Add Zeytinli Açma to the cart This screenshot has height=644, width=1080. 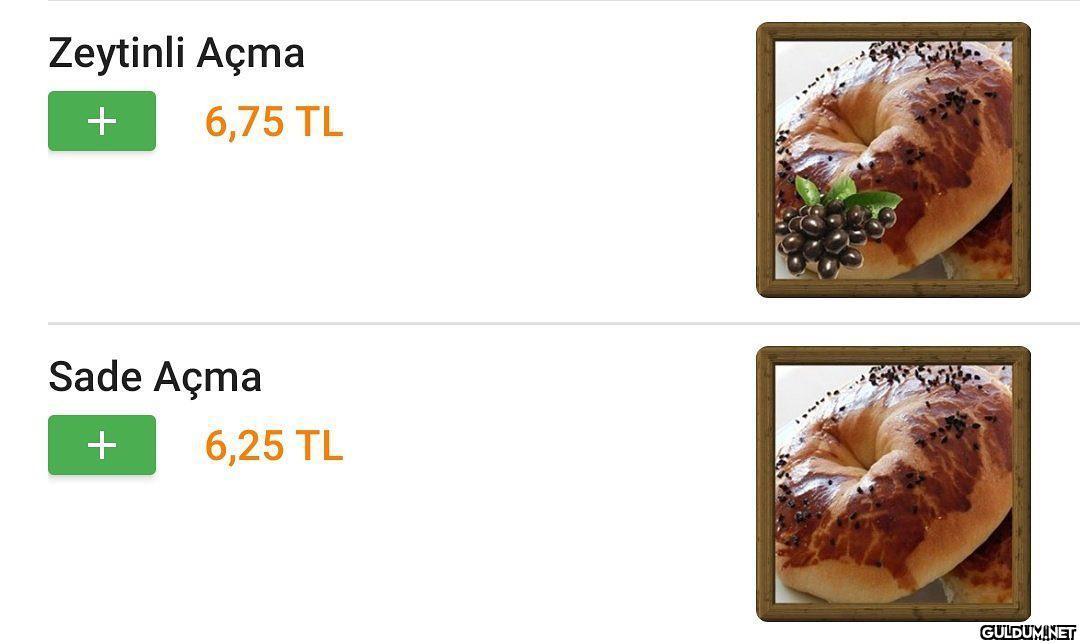coord(102,121)
